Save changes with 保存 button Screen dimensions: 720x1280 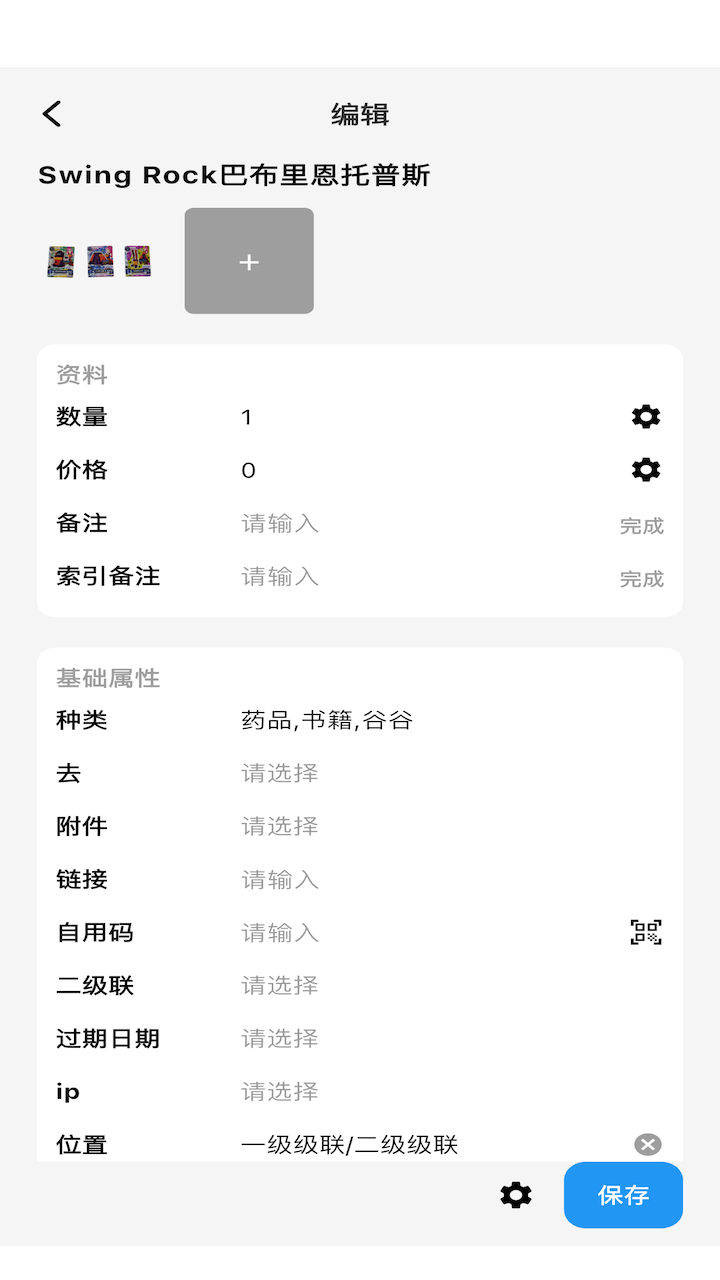(623, 1195)
